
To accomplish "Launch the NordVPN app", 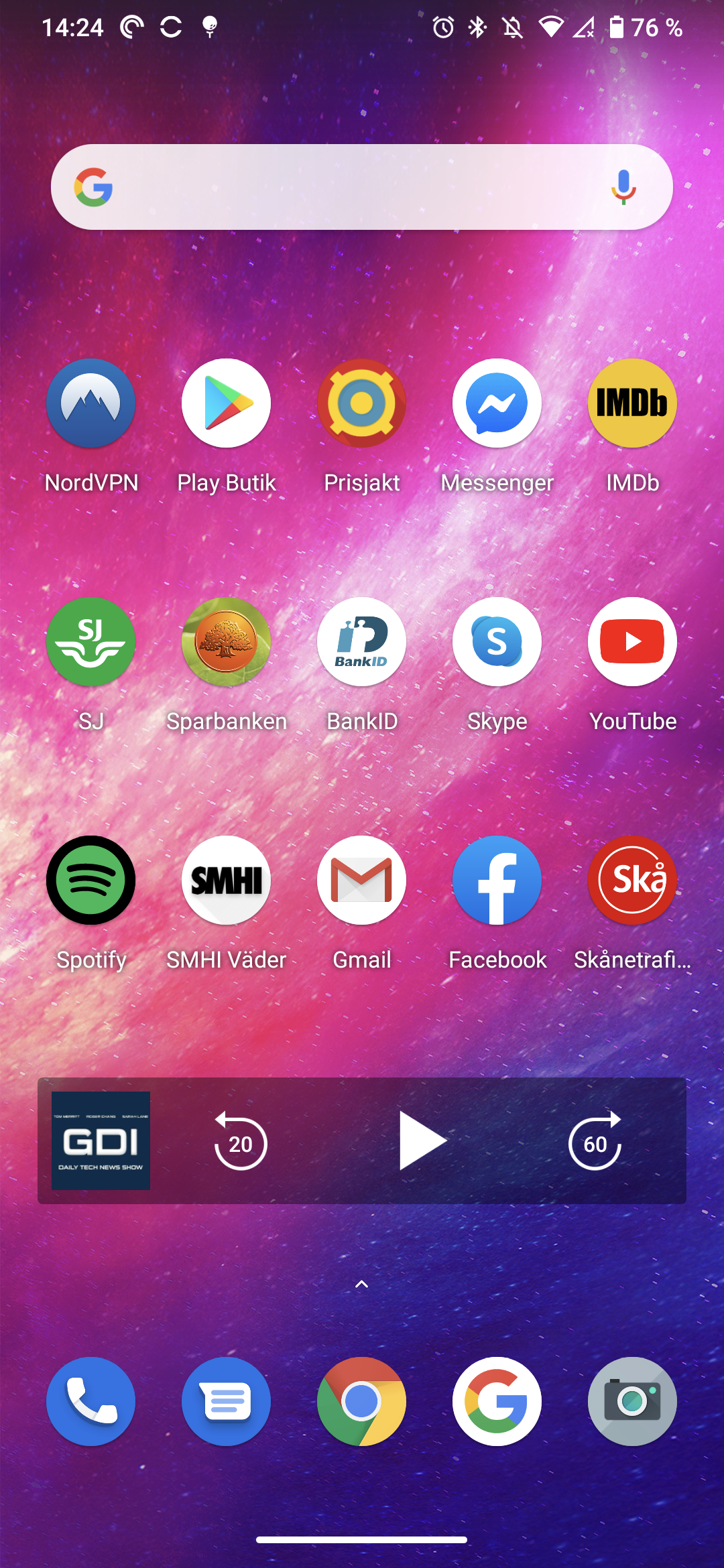I will point(91,403).
